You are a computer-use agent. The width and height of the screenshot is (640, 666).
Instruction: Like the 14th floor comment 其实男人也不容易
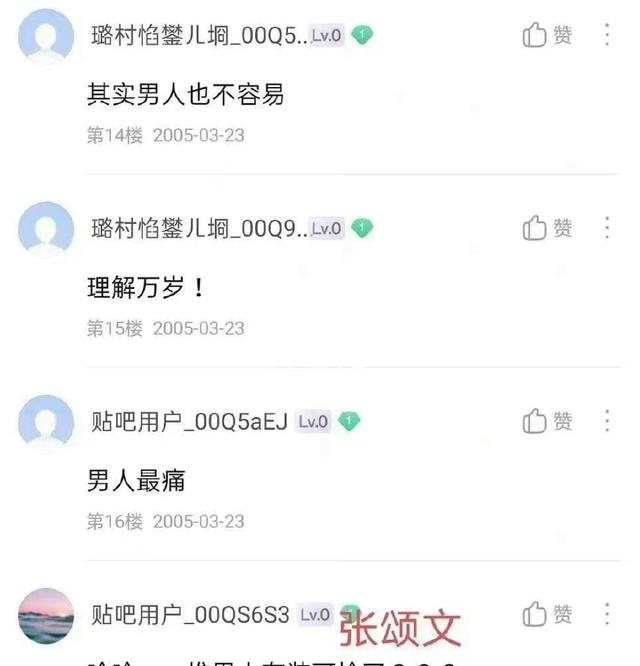click(546, 35)
